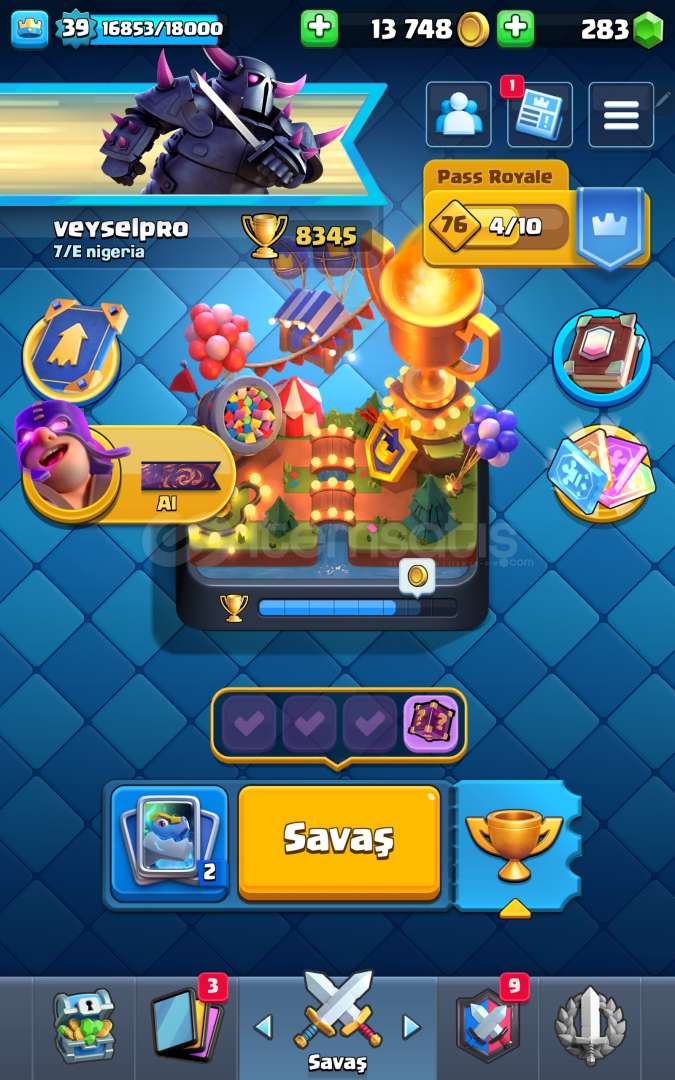This screenshot has width=675, height=1080.
Task: Buy more gold with the plus button
Action: tap(320, 28)
